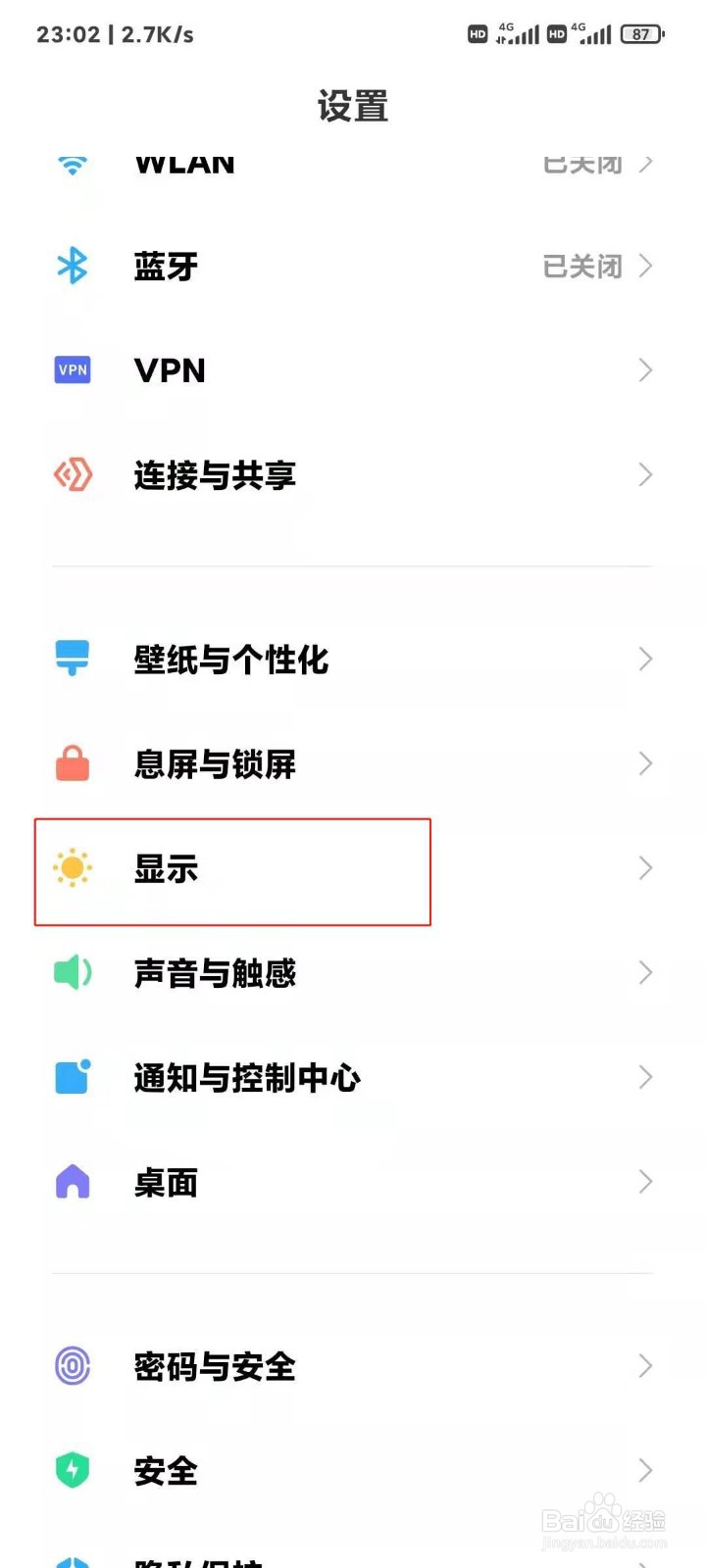Open settings via the VPN icon
Viewport: 706px width, 1568px height.
[71, 369]
